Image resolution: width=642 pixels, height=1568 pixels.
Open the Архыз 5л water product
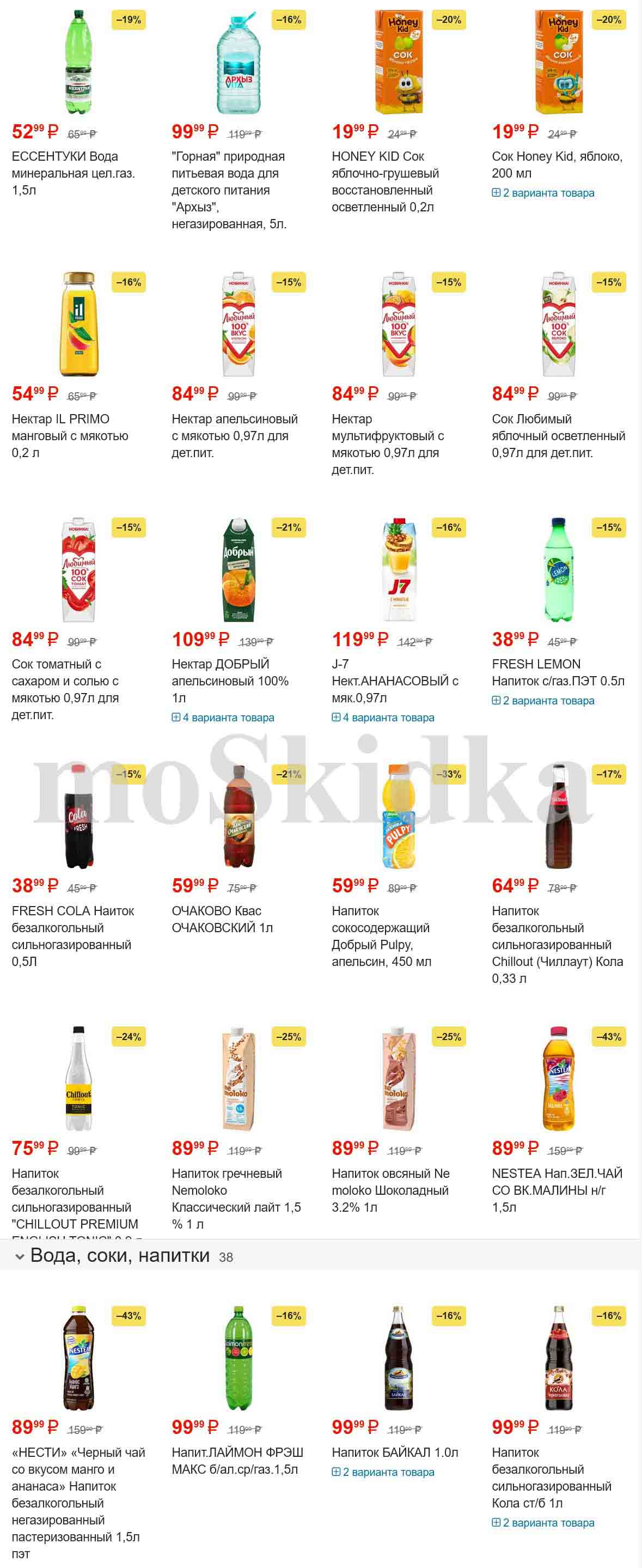click(228, 190)
